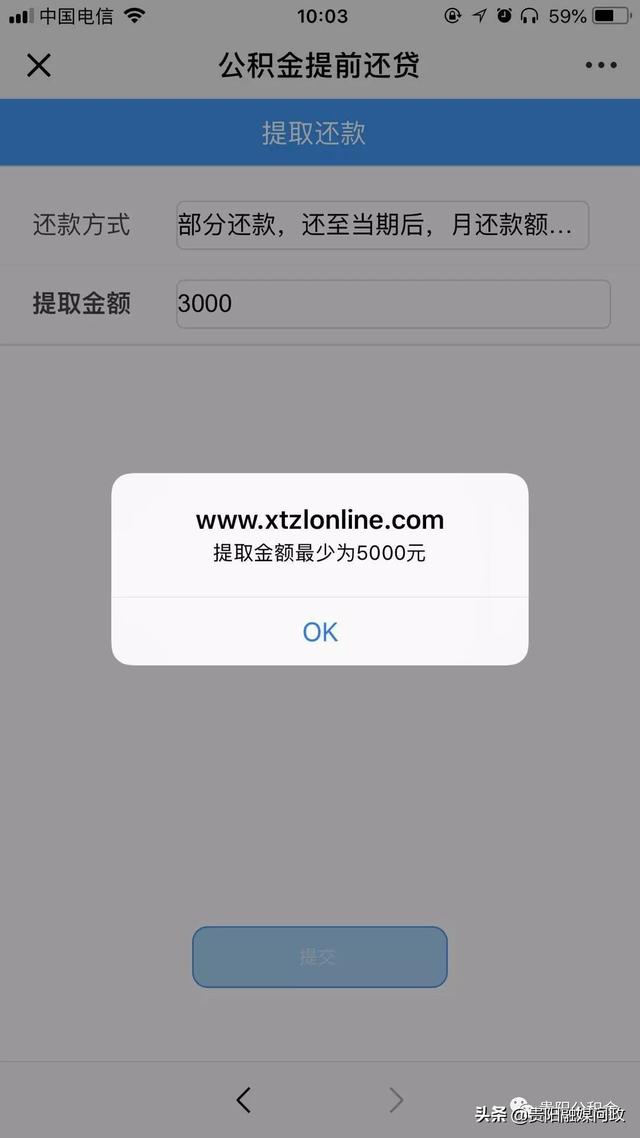Image resolution: width=640 pixels, height=1138 pixels.
Task: Edit the 提取金额 field showing 3000
Action: click(x=392, y=303)
